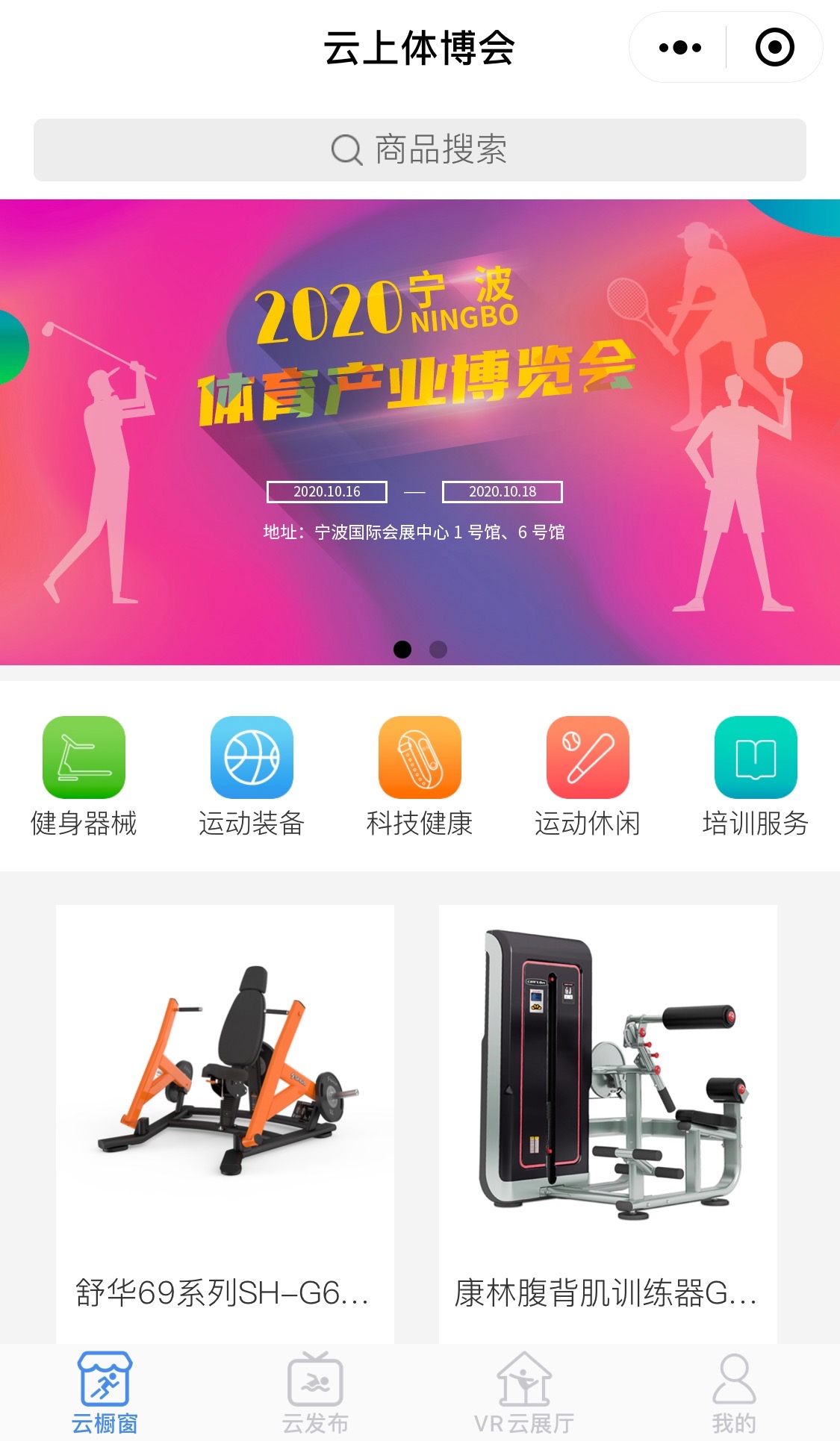Screen dimensions: 840x1441
Task: Go to the 我的 tab
Action: pyautogui.click(x=734, y=1392)
